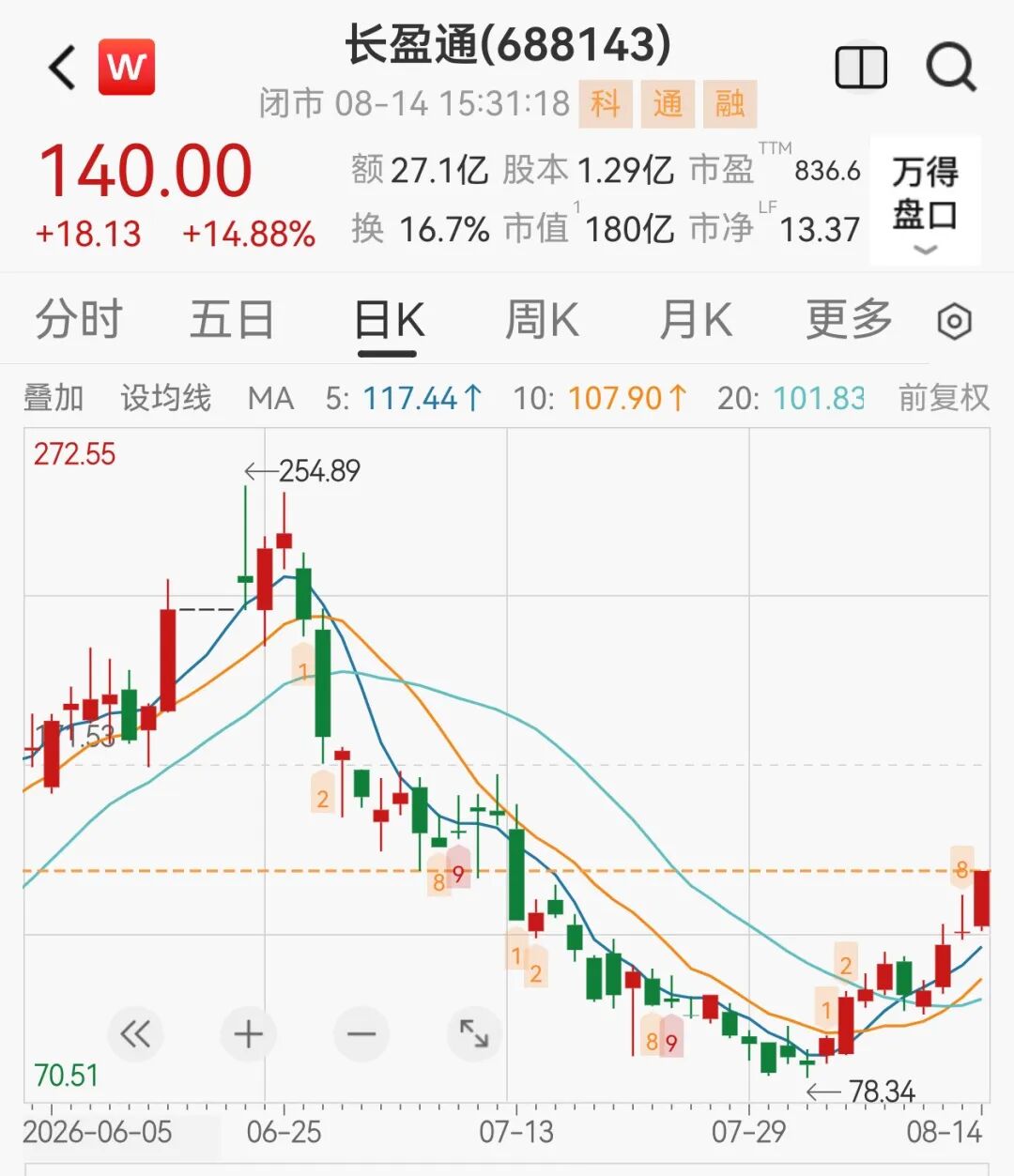The width and height of the screenshot is (1014, 1176).
Task: Change the 前复权 adjustment mode
Action: pos(944,398)
